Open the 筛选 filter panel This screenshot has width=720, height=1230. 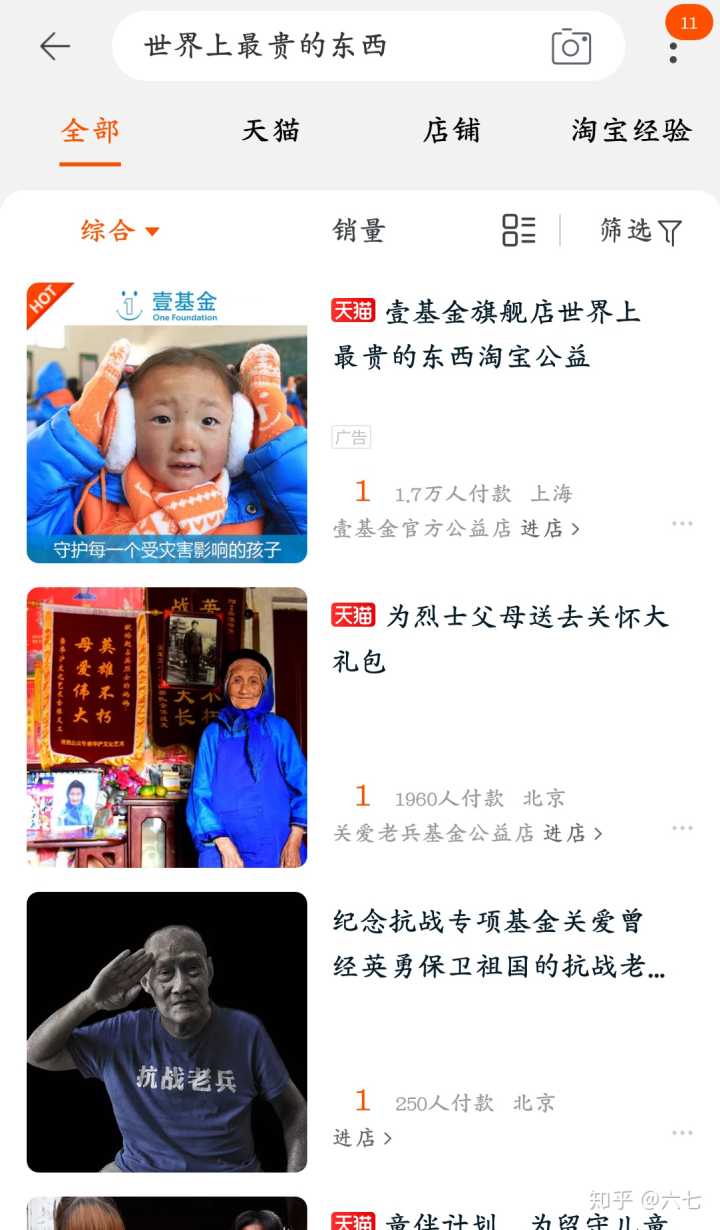pos(640,231)
